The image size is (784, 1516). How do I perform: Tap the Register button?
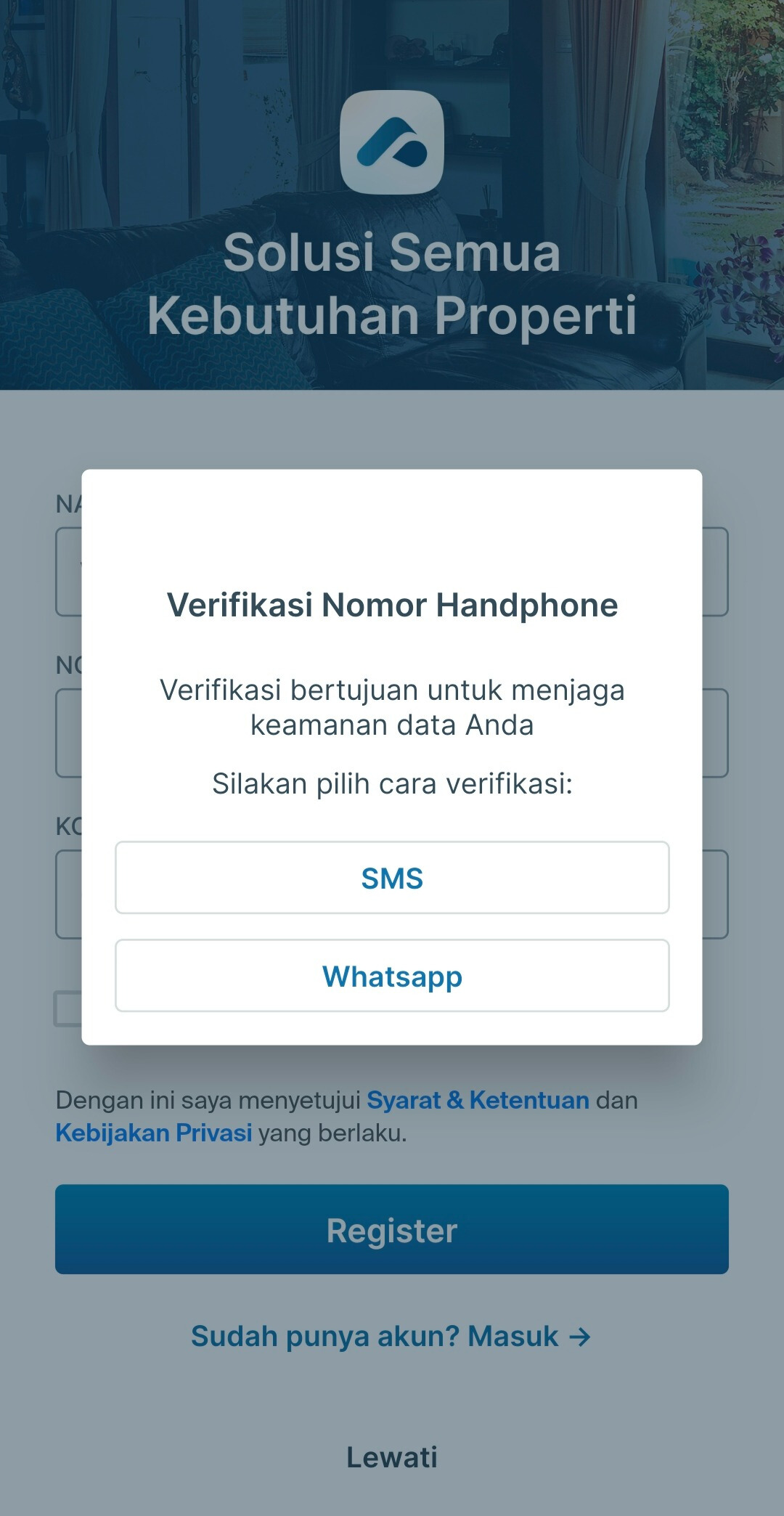click(x=392, y=1230)
